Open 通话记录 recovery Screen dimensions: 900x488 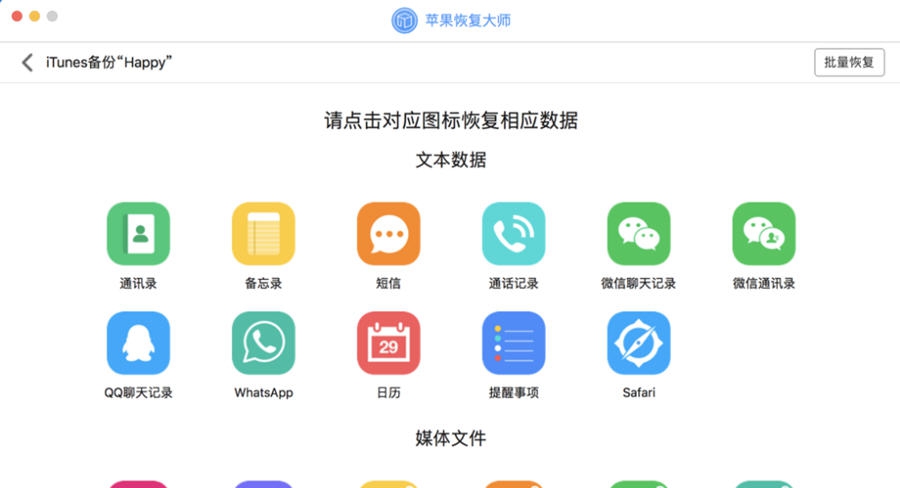point(513,233)
